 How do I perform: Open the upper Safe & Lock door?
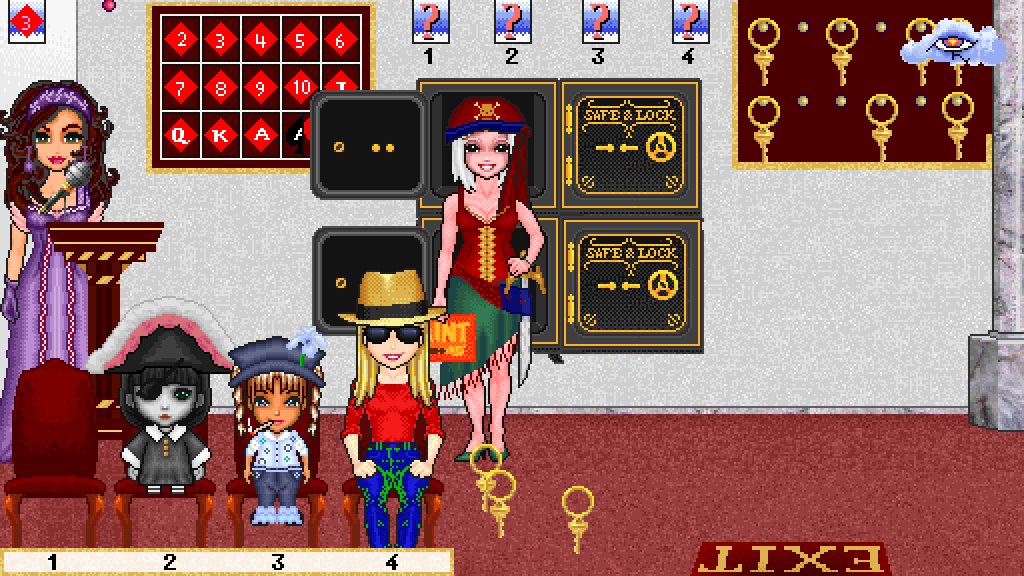tap(630, 138)
